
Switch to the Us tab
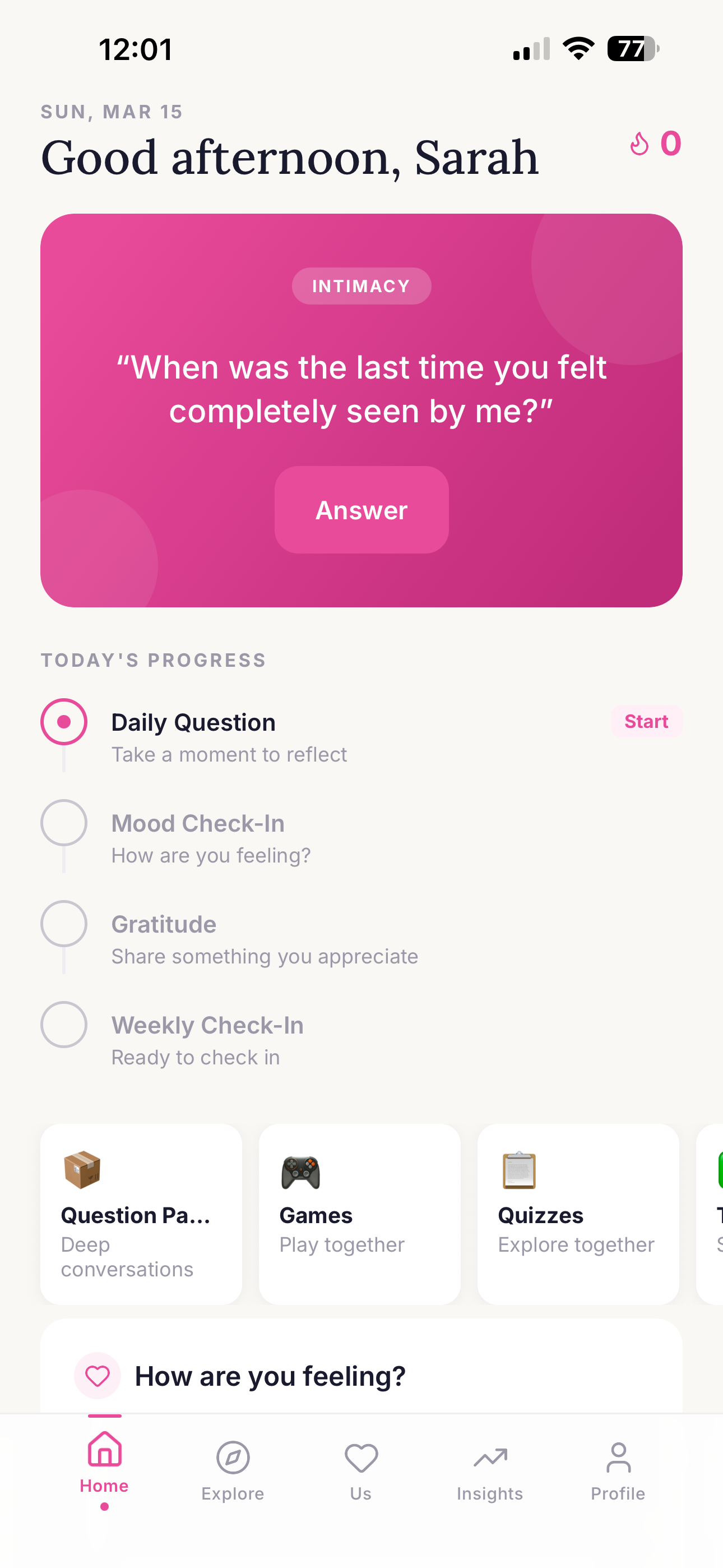361,1467
